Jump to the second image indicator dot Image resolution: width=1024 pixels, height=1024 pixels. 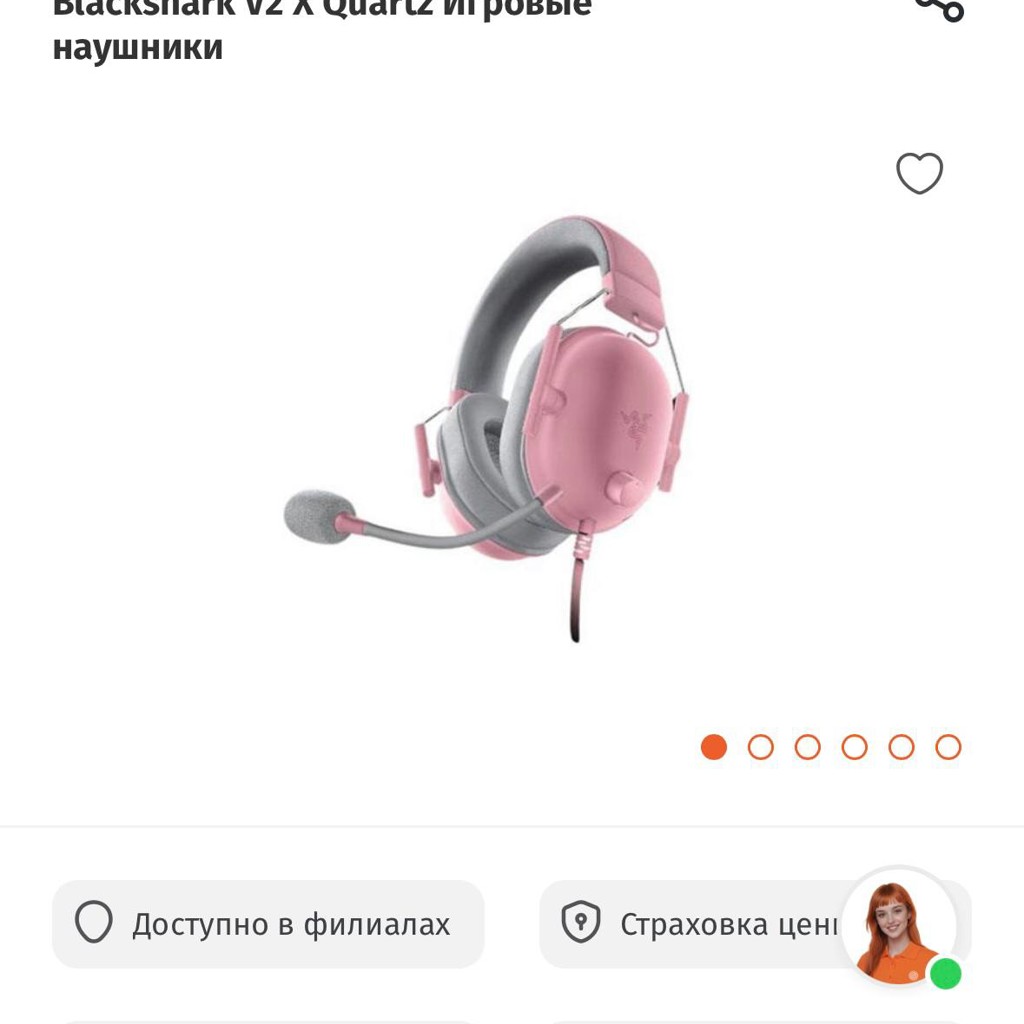(x=761, y=747)
